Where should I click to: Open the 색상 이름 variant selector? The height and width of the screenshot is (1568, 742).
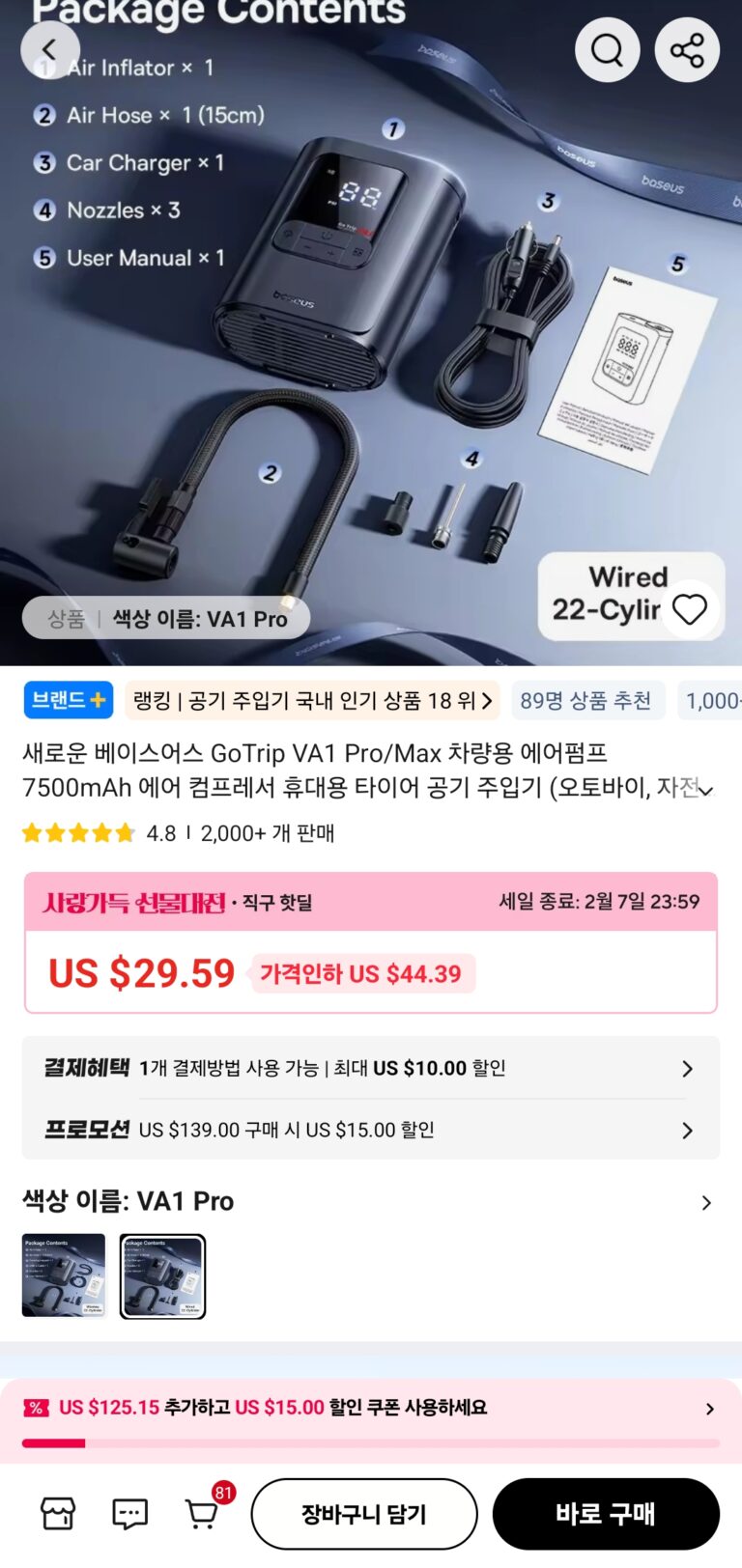(x=370, y=1202)
